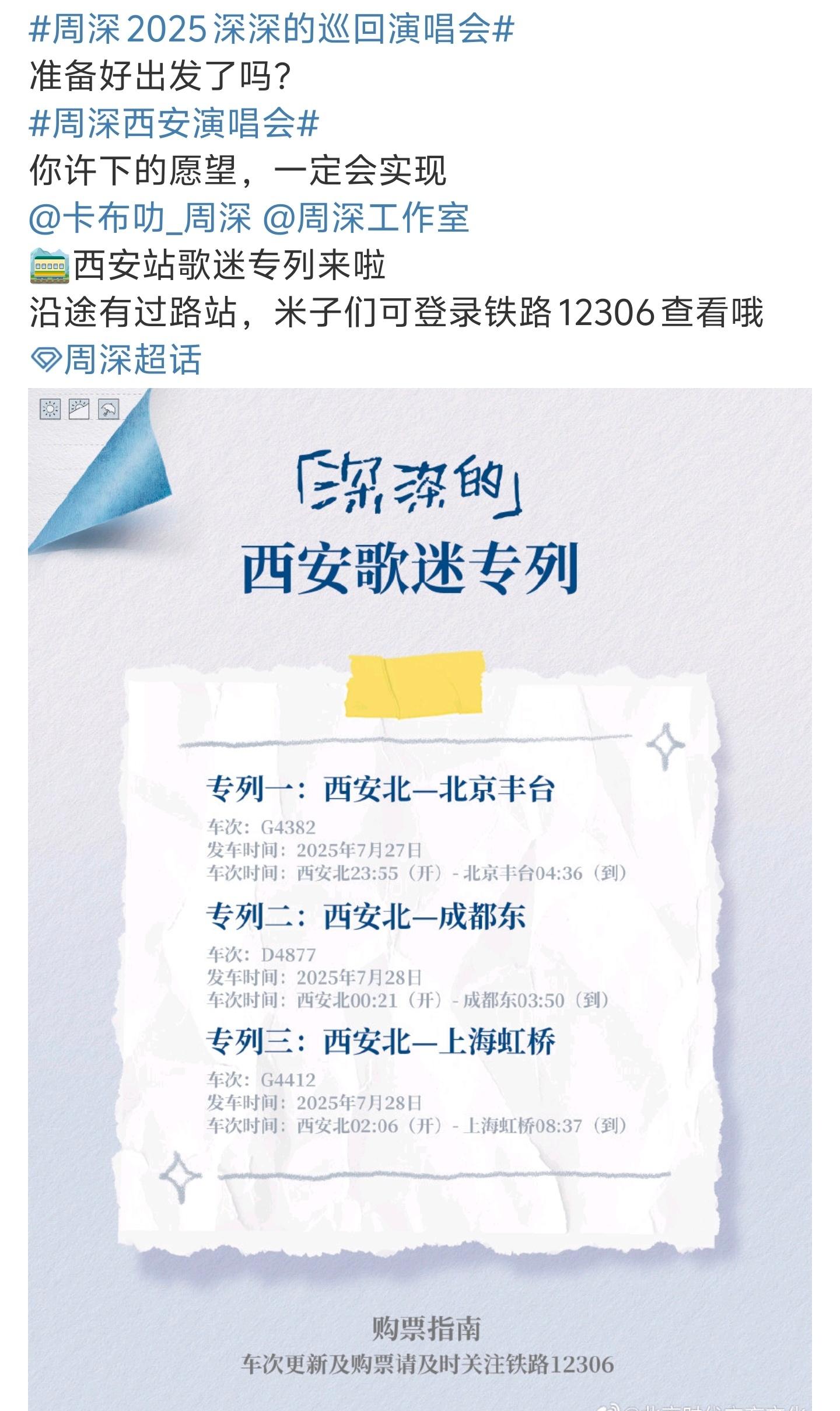Open the #周深西安演唱会# hashtag

[174, 124]
